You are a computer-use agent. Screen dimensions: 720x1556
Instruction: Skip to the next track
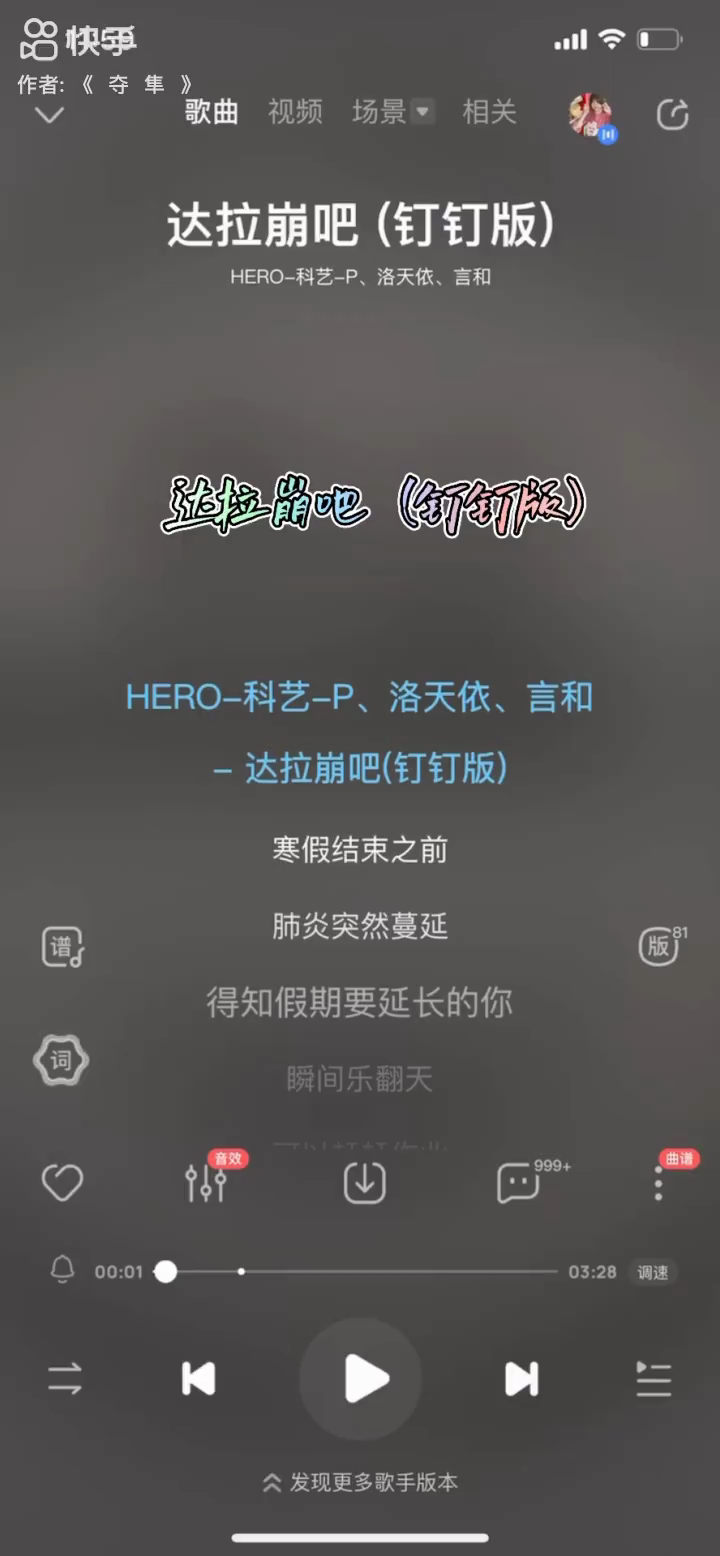521,1379
